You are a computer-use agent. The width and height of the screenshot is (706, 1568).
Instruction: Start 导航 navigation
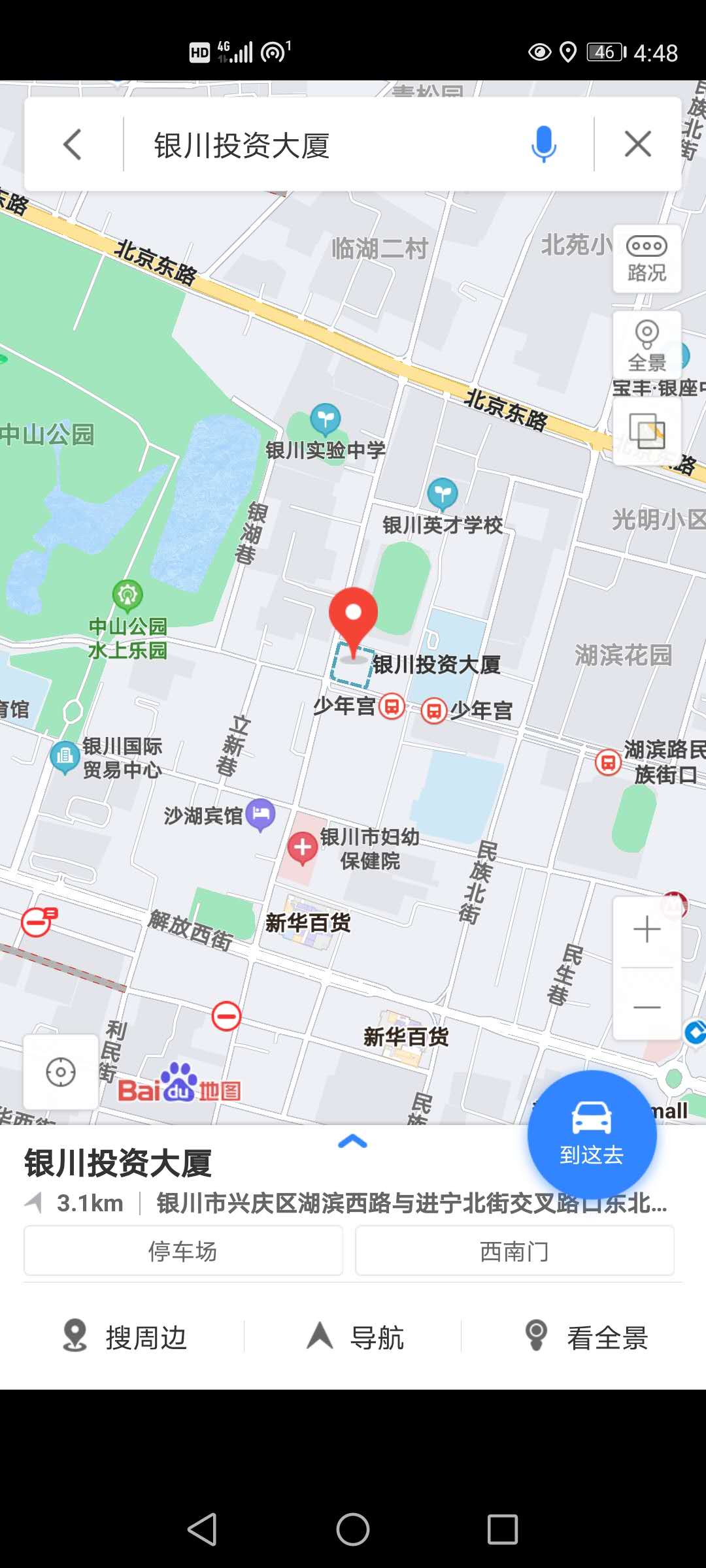(355, 1337)
